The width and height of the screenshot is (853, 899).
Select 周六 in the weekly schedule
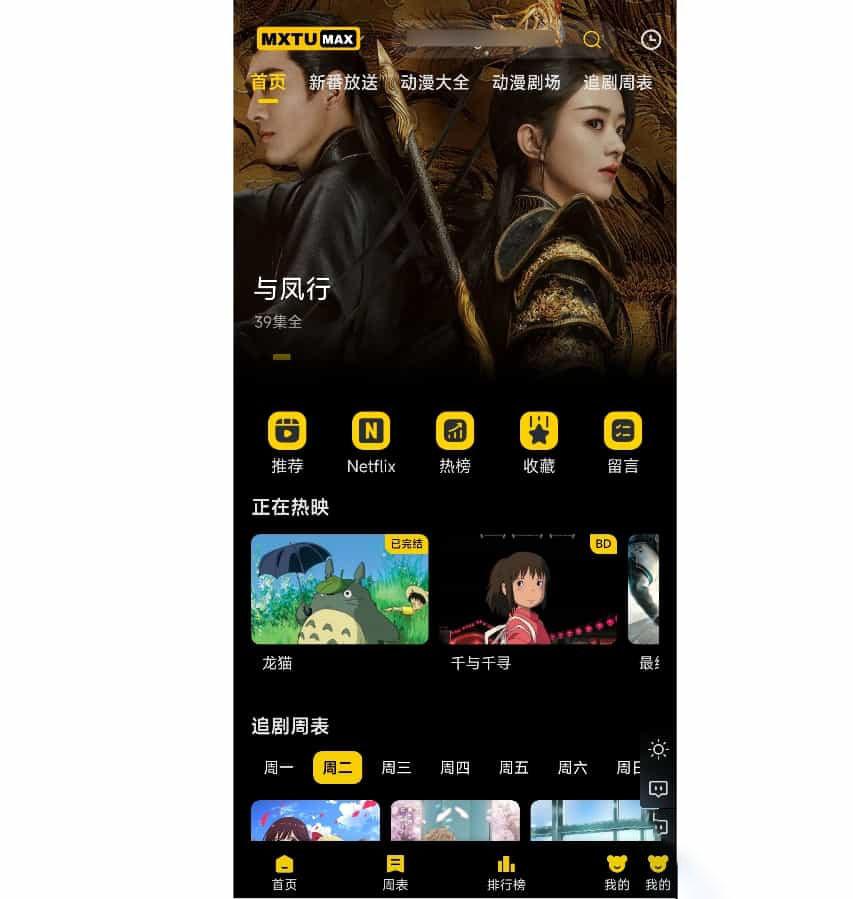click(x=573, y=768)
